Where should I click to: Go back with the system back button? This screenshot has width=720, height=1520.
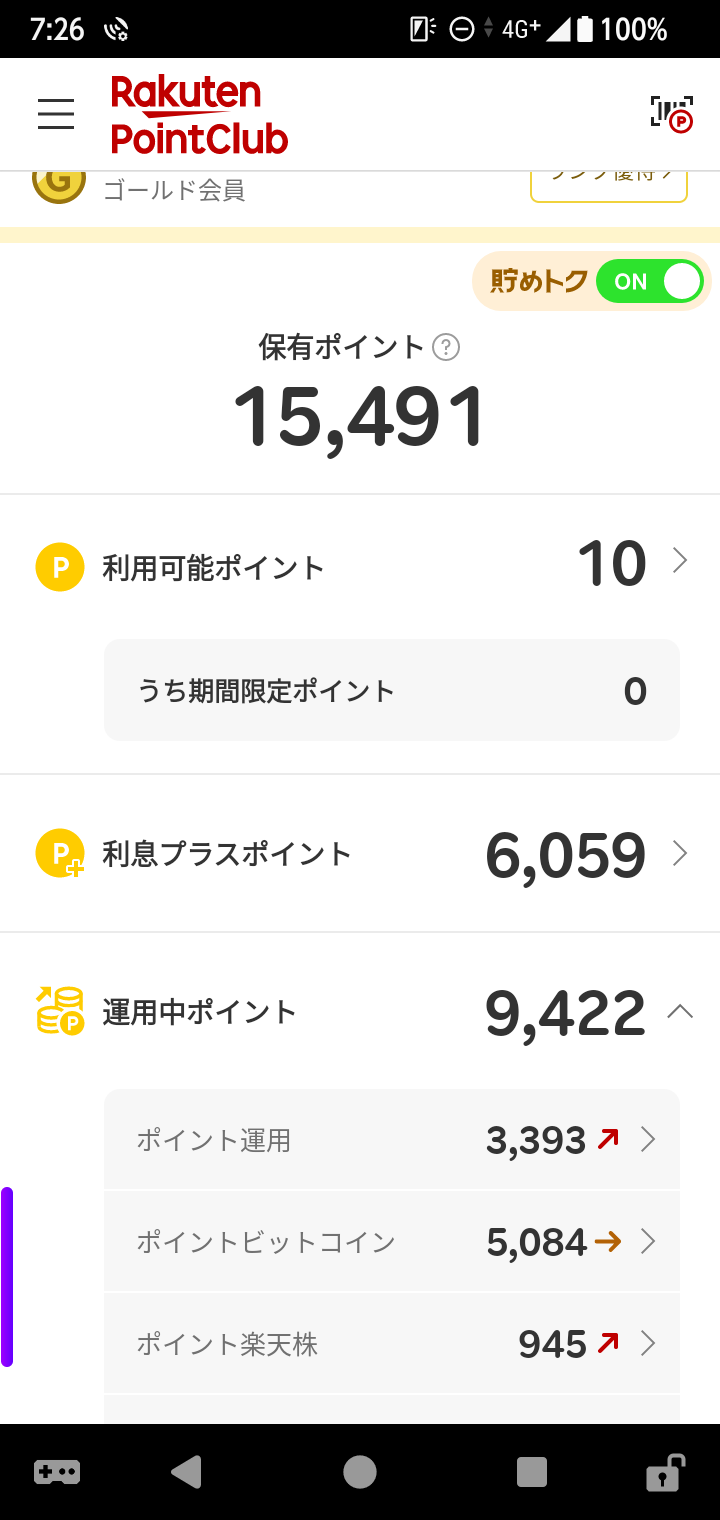click(186, 1472)
